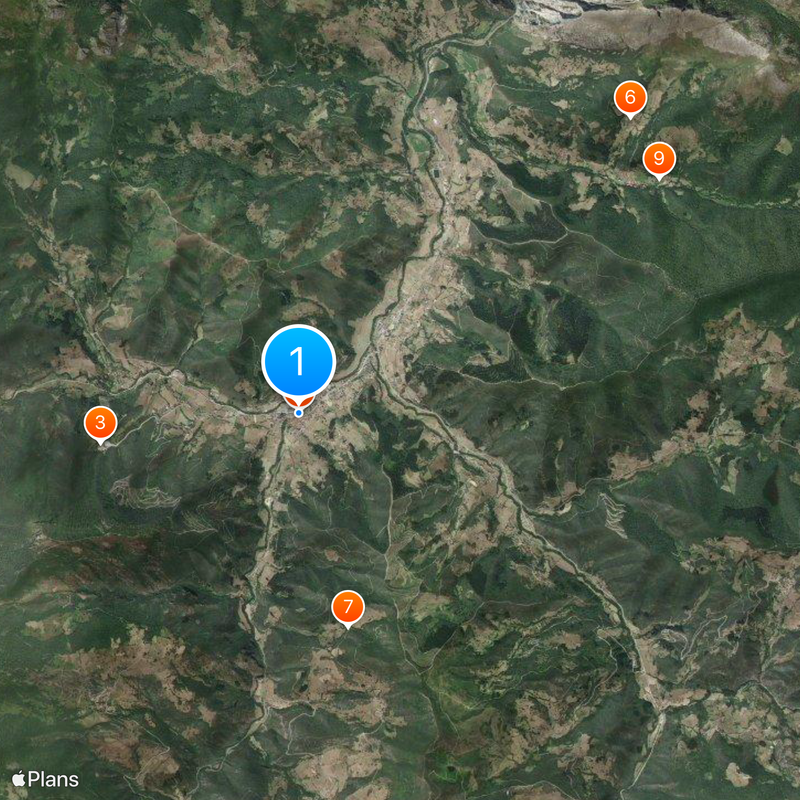Tap the orange map pin numbered 3
Screen dimensions: 800x800
pyautogui.click(x=100, y=423)
